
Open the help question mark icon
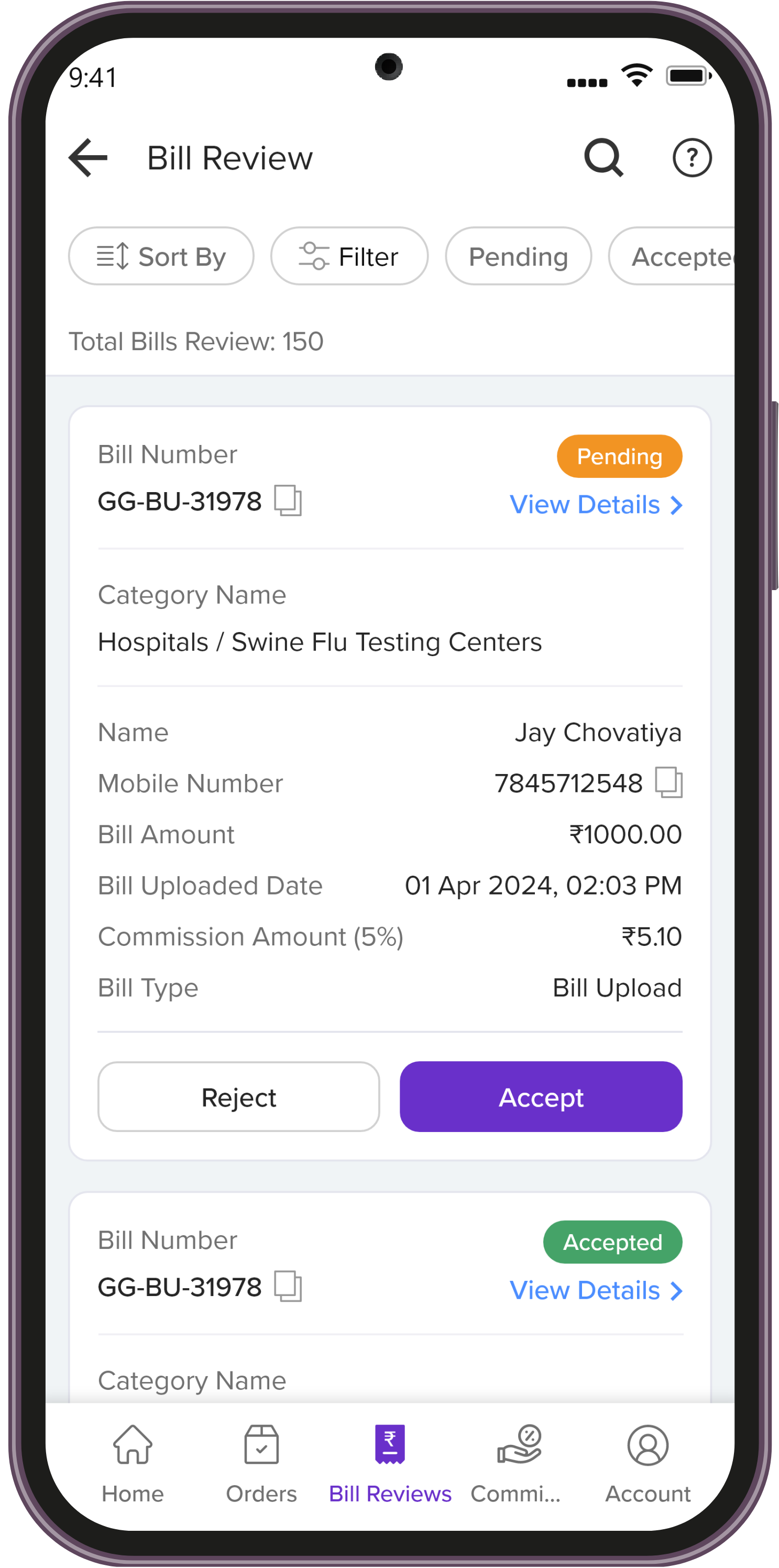coord(692,158)
